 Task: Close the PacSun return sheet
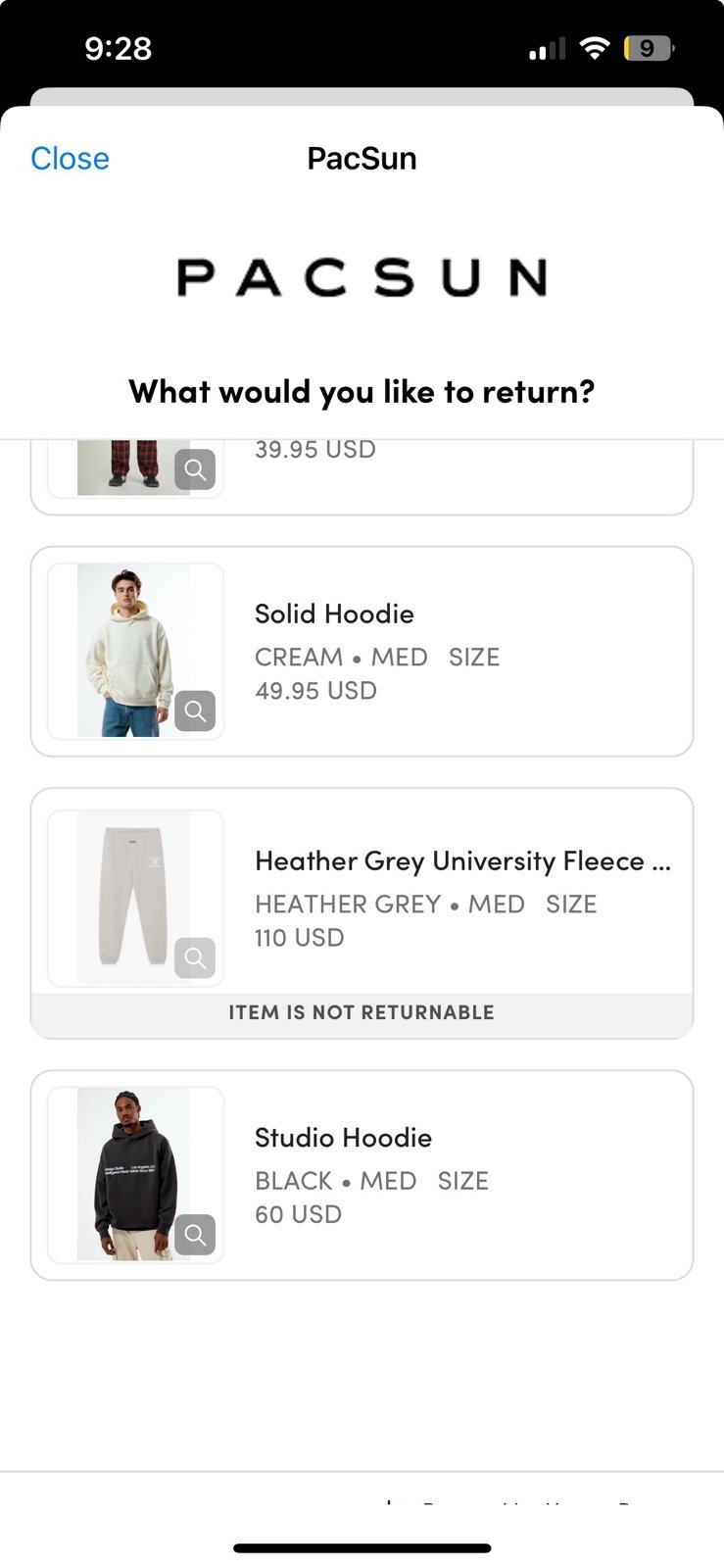[70, 158]
